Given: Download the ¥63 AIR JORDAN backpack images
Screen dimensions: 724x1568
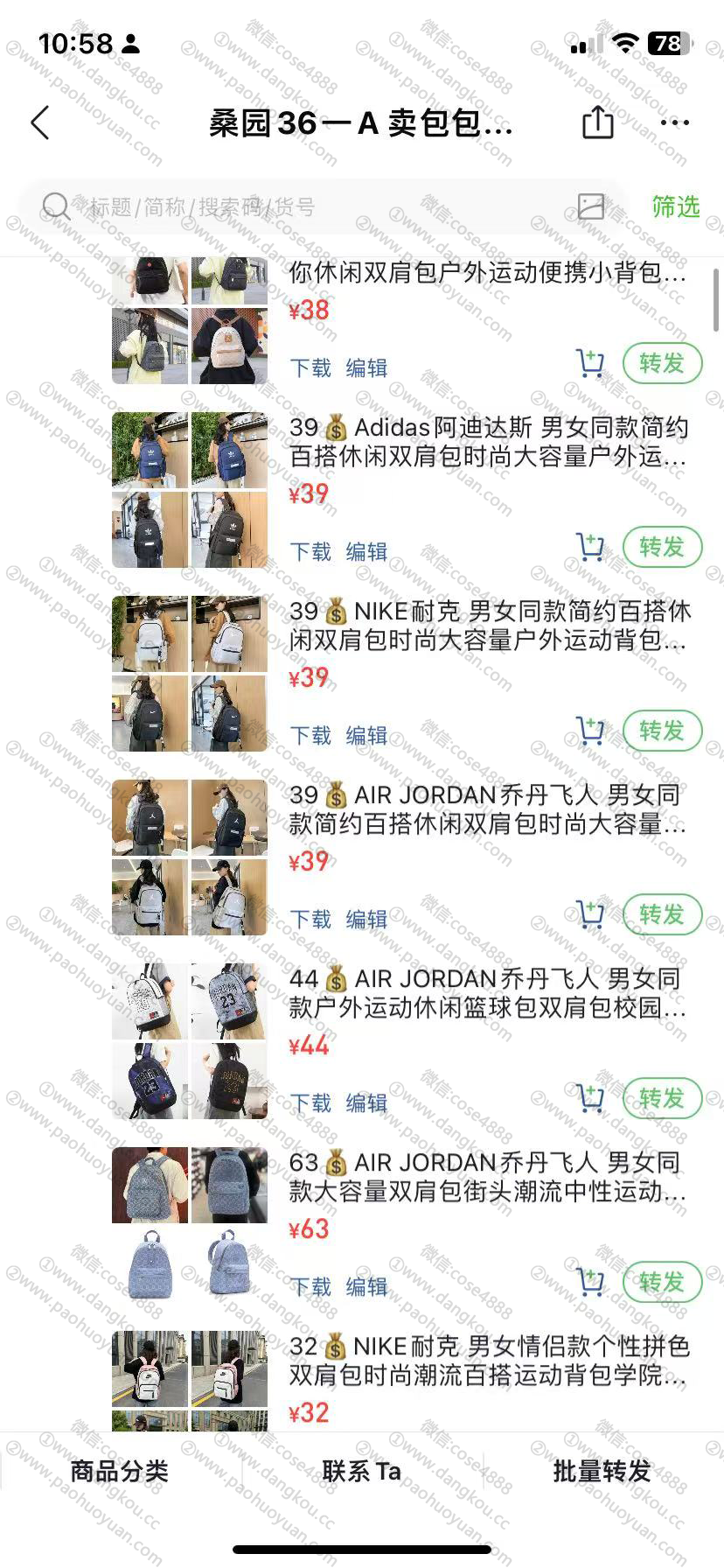Looking at the screenshot, I should point(310,1287).
